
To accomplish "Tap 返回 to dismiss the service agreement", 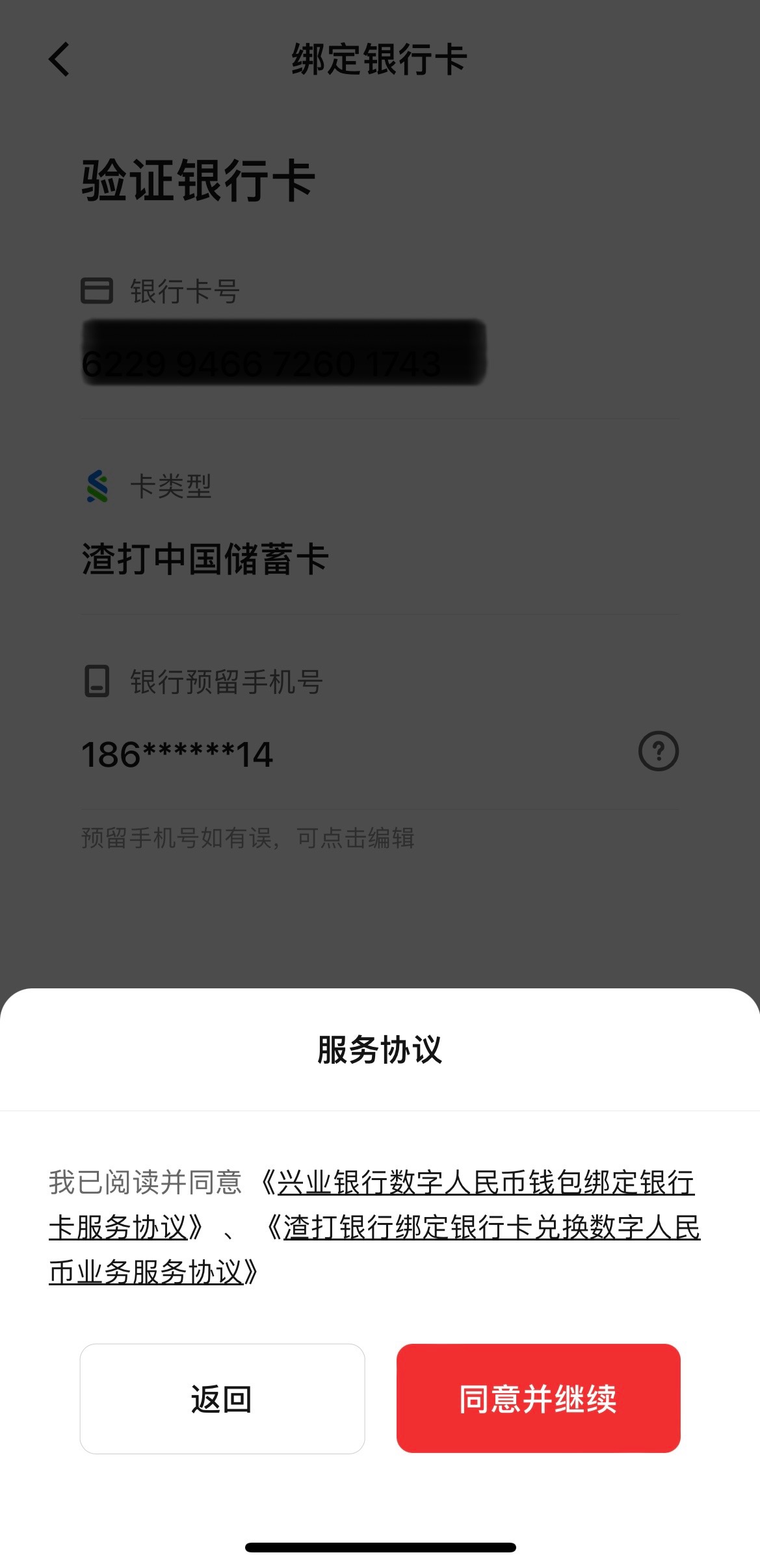I will tap(222, 1398).
